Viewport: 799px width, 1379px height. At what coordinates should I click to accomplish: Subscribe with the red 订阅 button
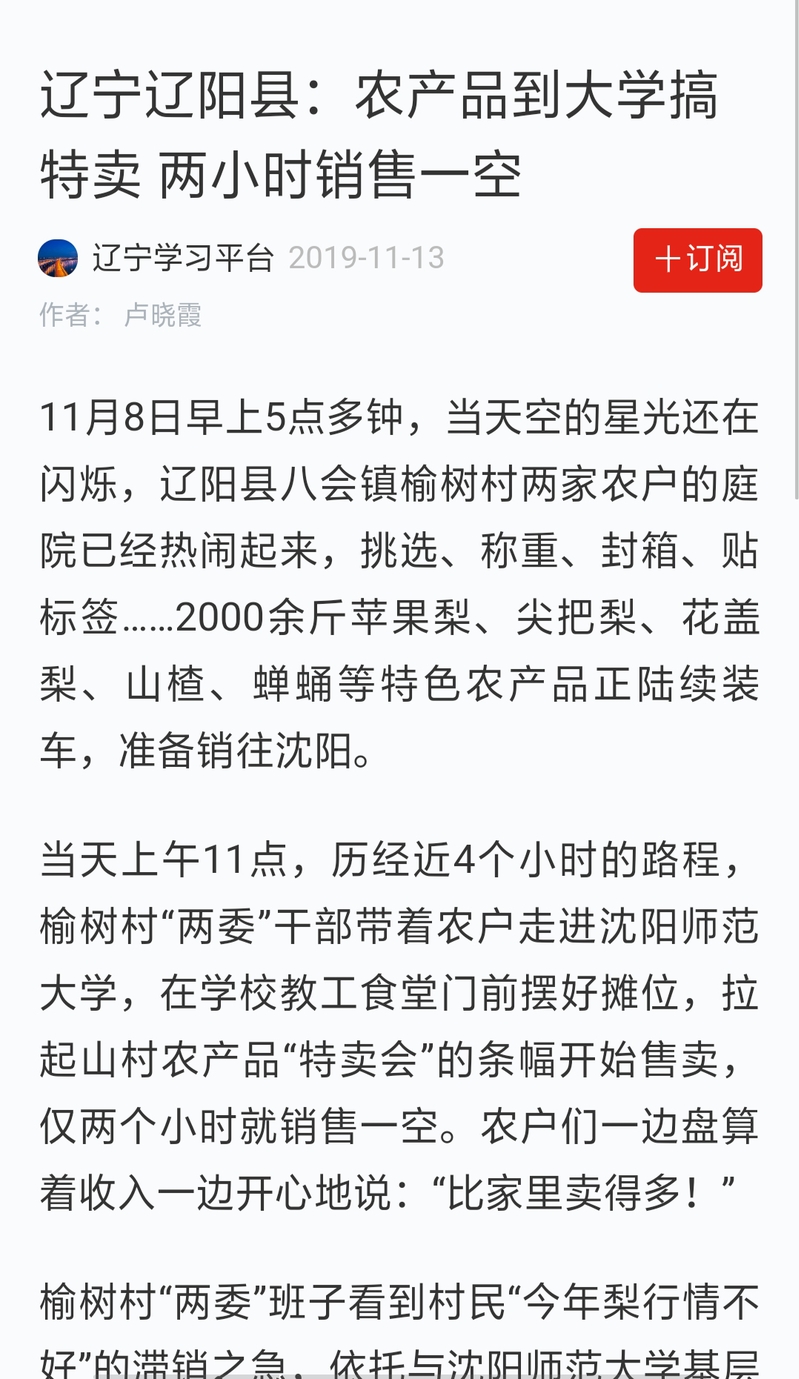click(x=697, y=260)
